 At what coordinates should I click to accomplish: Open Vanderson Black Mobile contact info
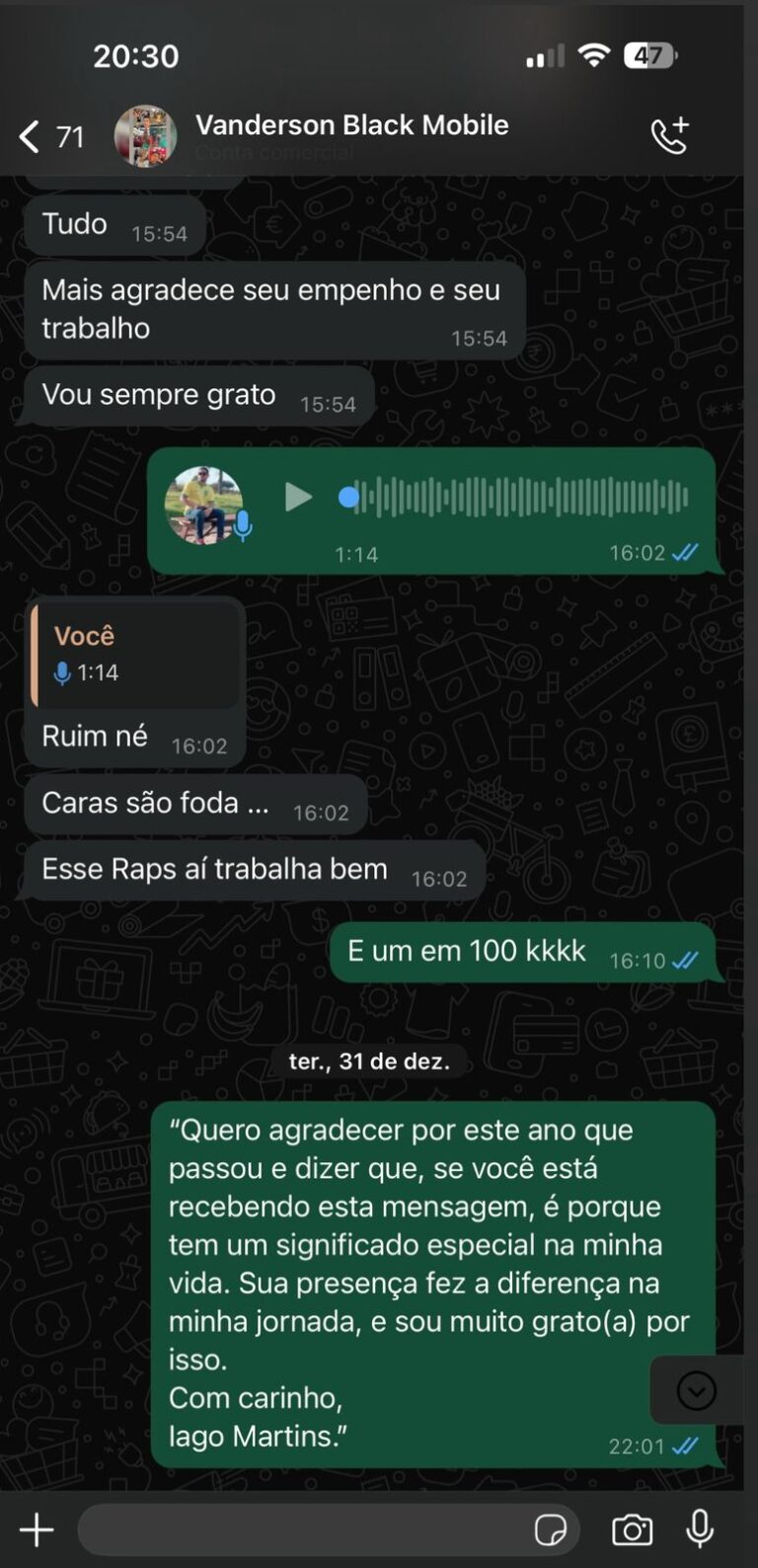[351, 126]
